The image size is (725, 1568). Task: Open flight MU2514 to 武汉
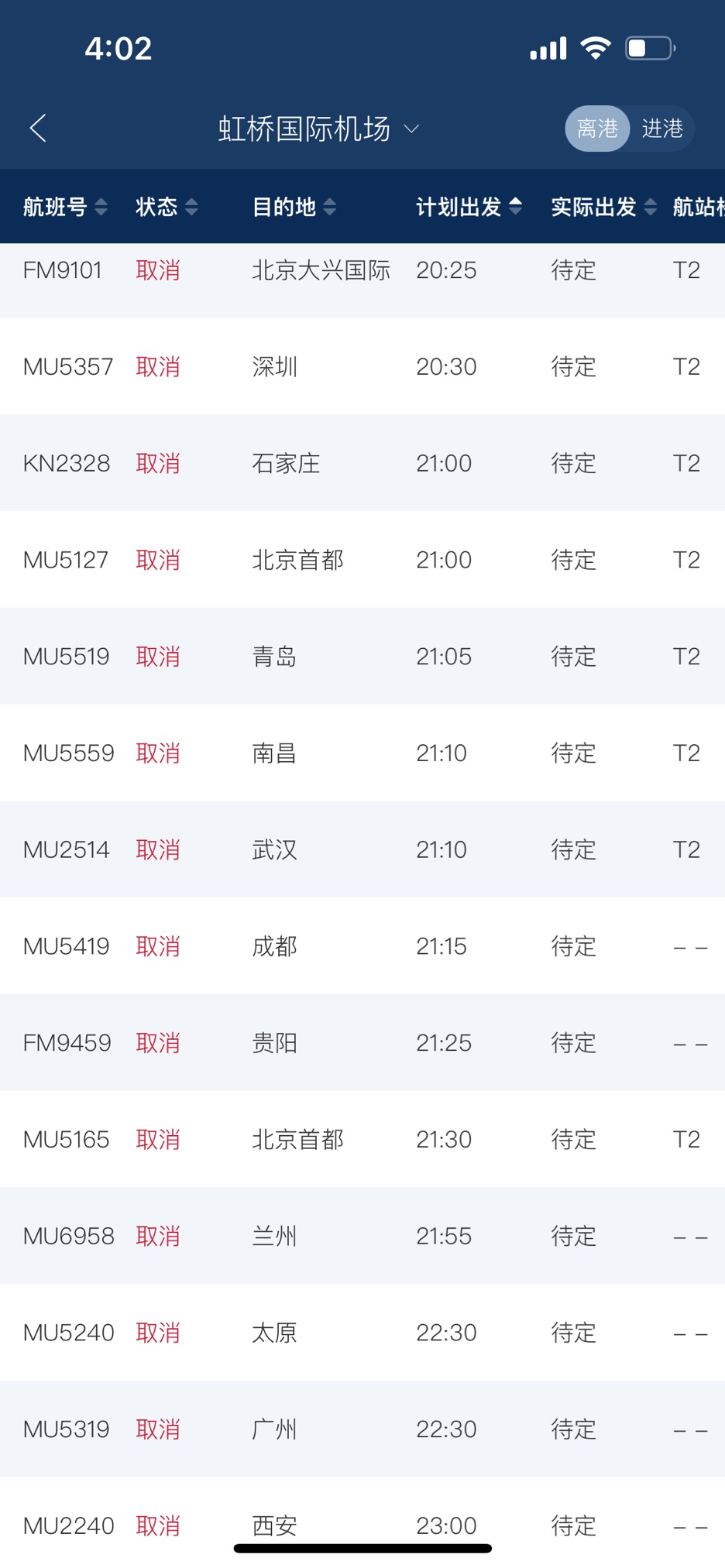pyautogui.click(x=362, y=849)
